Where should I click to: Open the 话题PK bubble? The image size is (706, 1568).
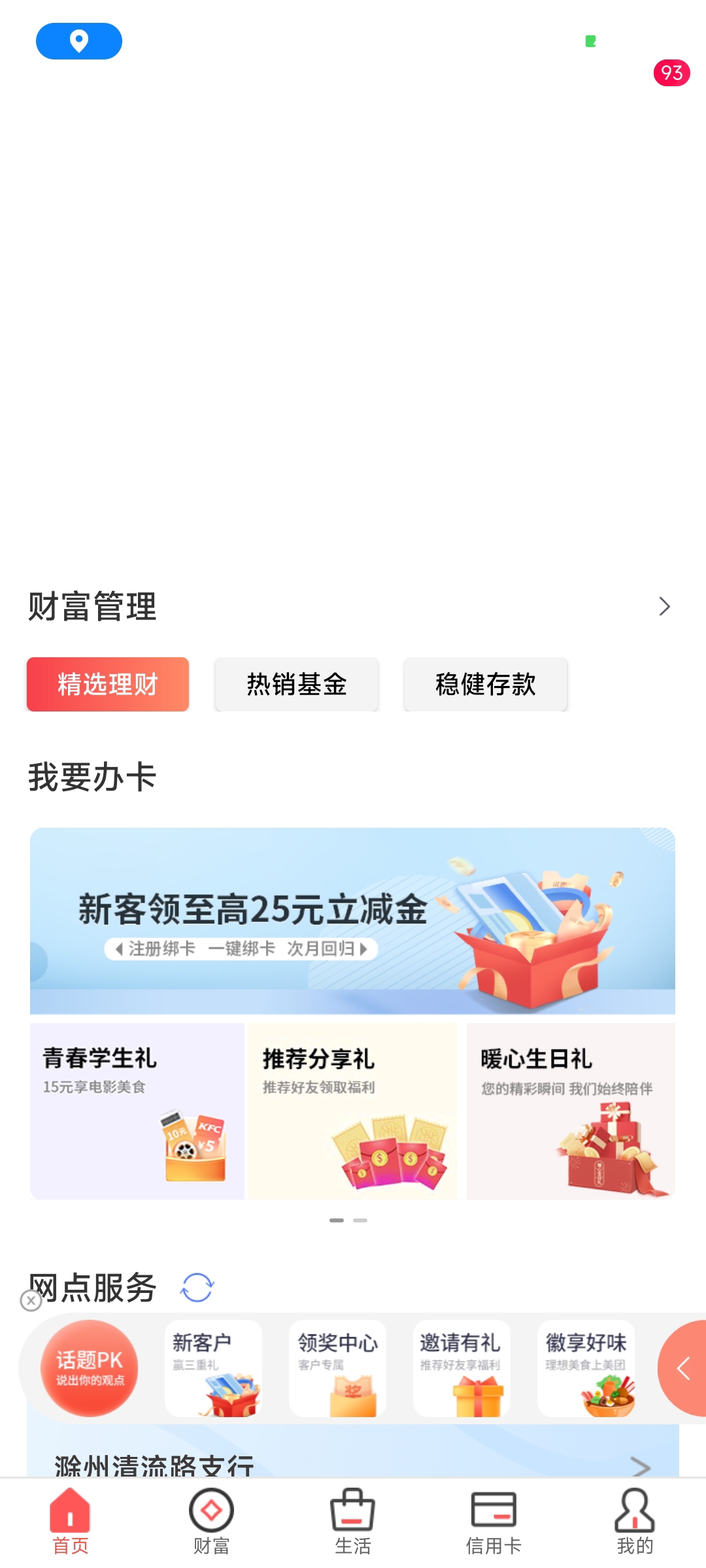(89, 1368)
